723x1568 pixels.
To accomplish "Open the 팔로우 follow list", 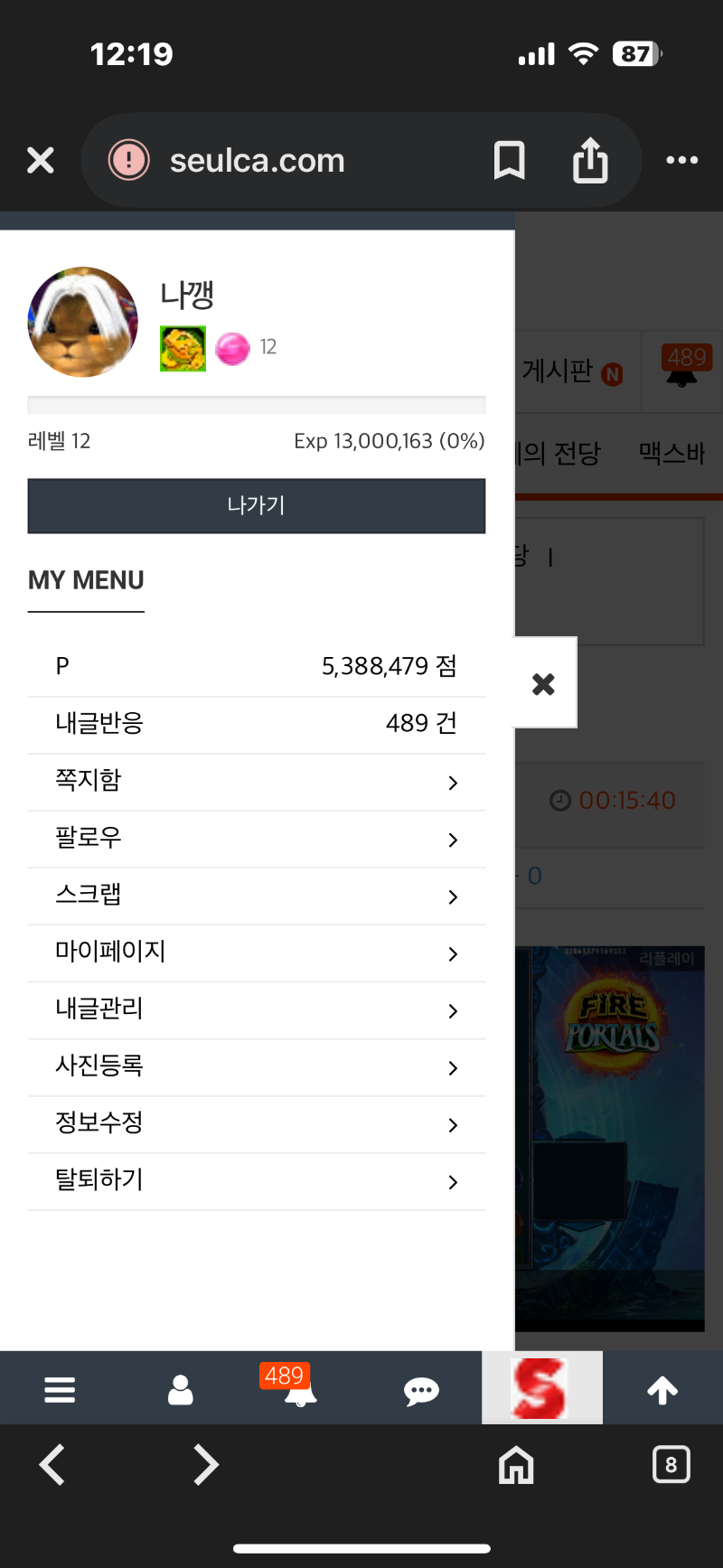I will pos(257,839).
